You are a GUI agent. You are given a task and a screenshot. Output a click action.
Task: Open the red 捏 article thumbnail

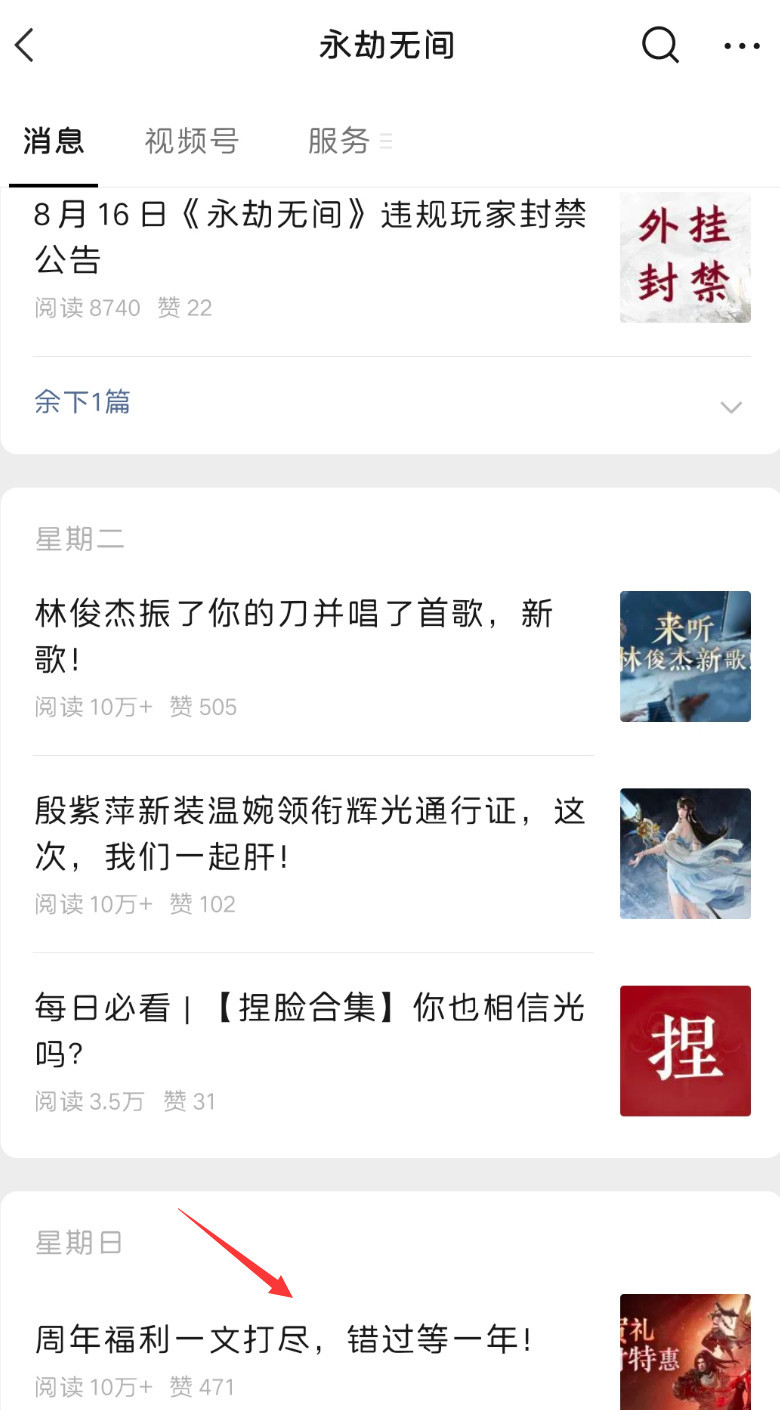click(x=685, y=1050)
